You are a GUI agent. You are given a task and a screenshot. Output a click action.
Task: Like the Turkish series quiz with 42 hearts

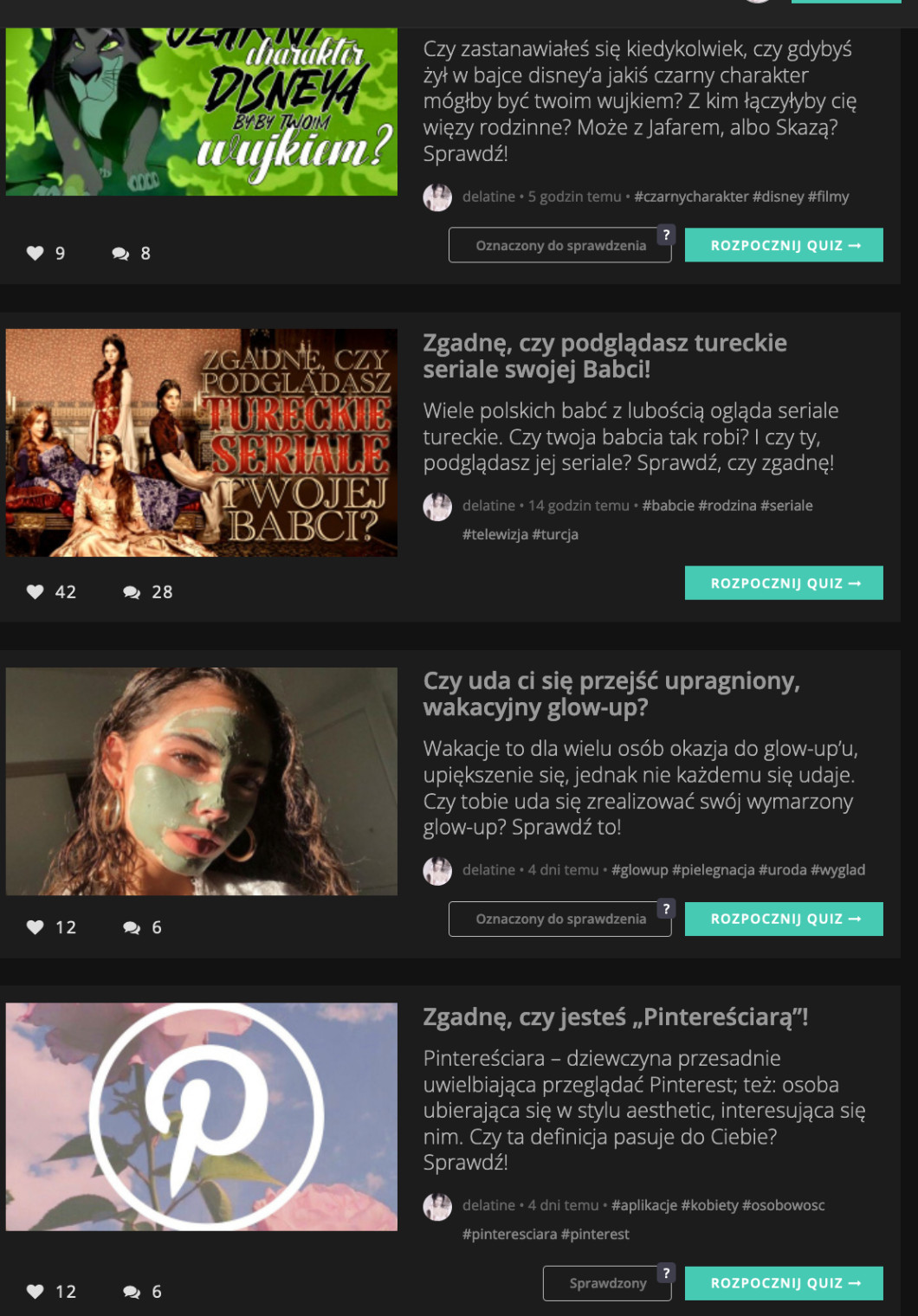pyautogui.click(x=36, y=592)
